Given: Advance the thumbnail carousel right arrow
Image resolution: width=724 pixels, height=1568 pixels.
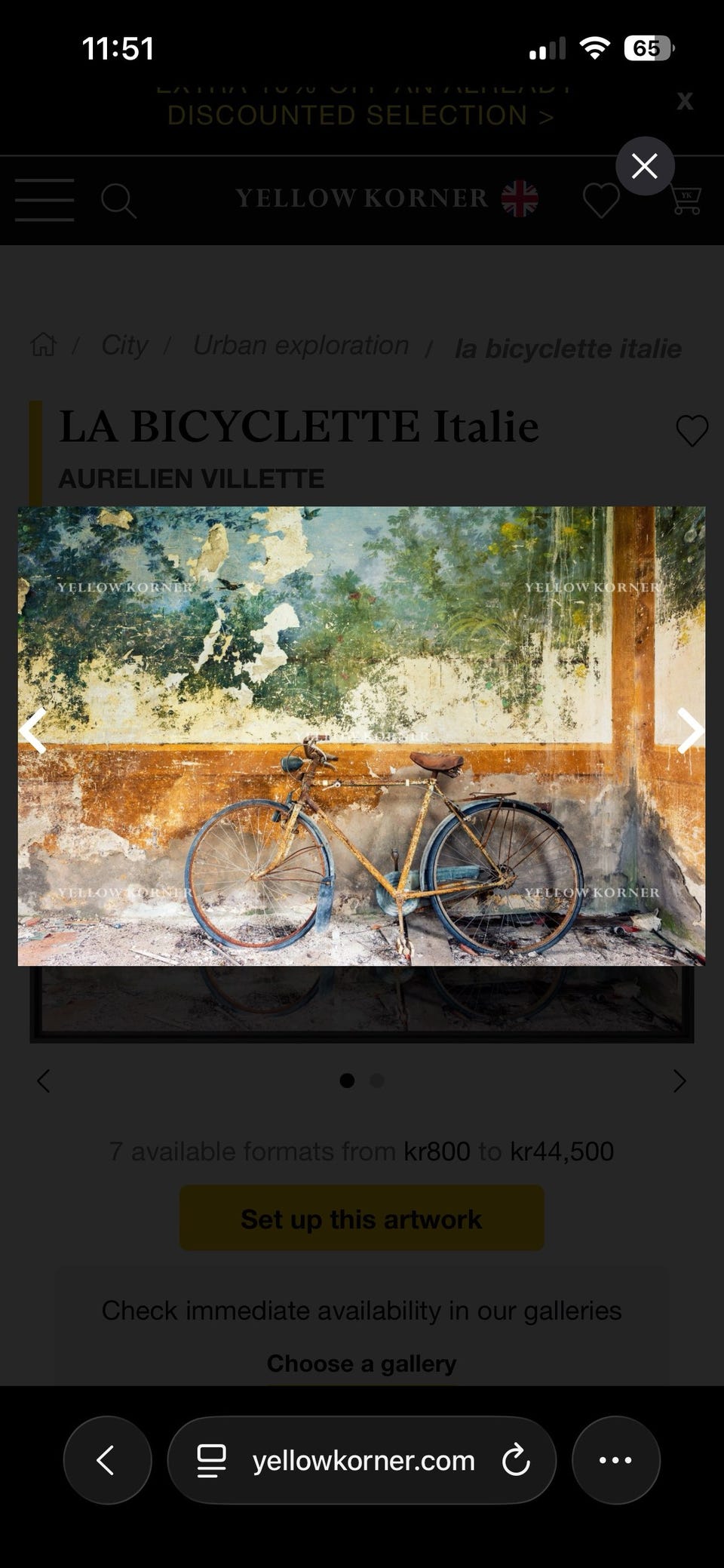Looking at the screenshot, I should [678, 1081].
